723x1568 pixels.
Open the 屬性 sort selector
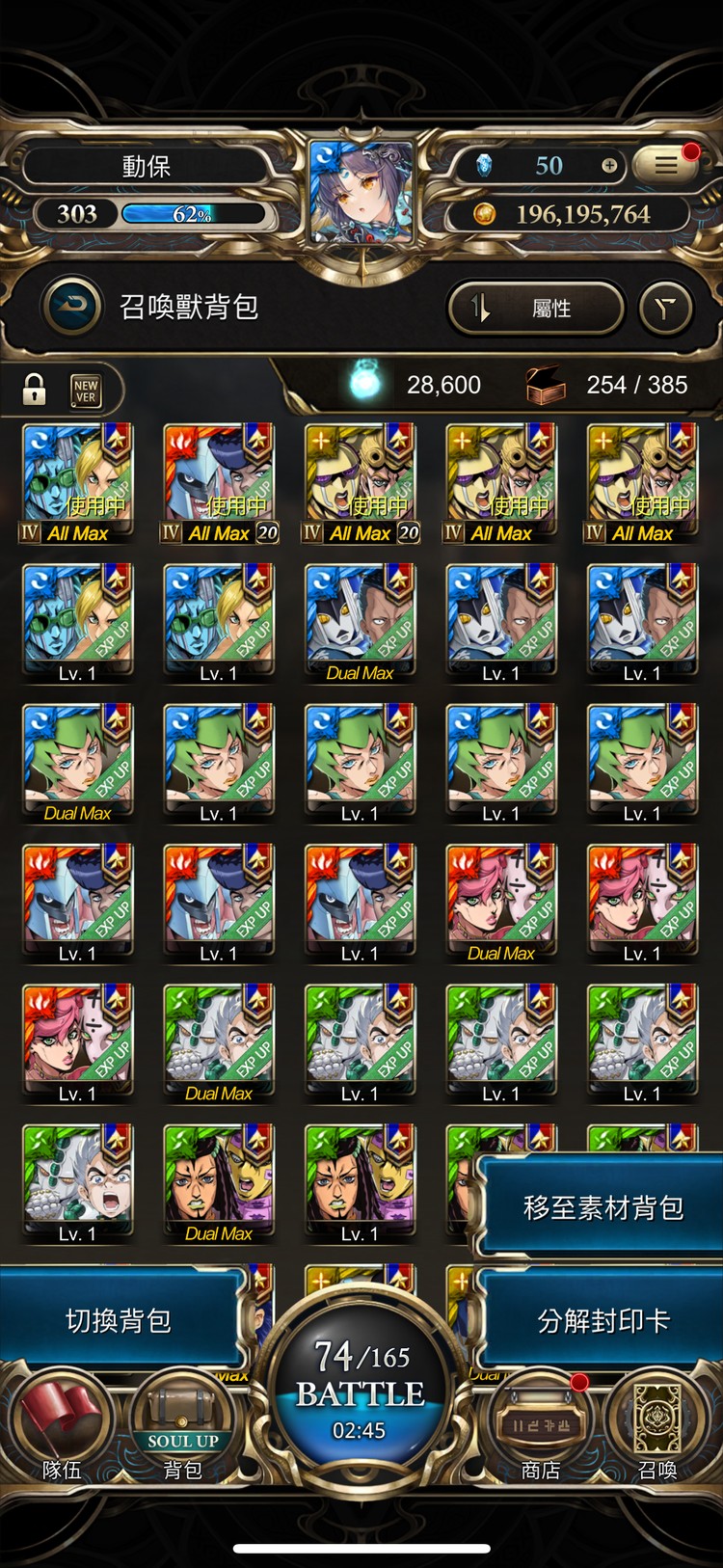[x=536, y=309]
